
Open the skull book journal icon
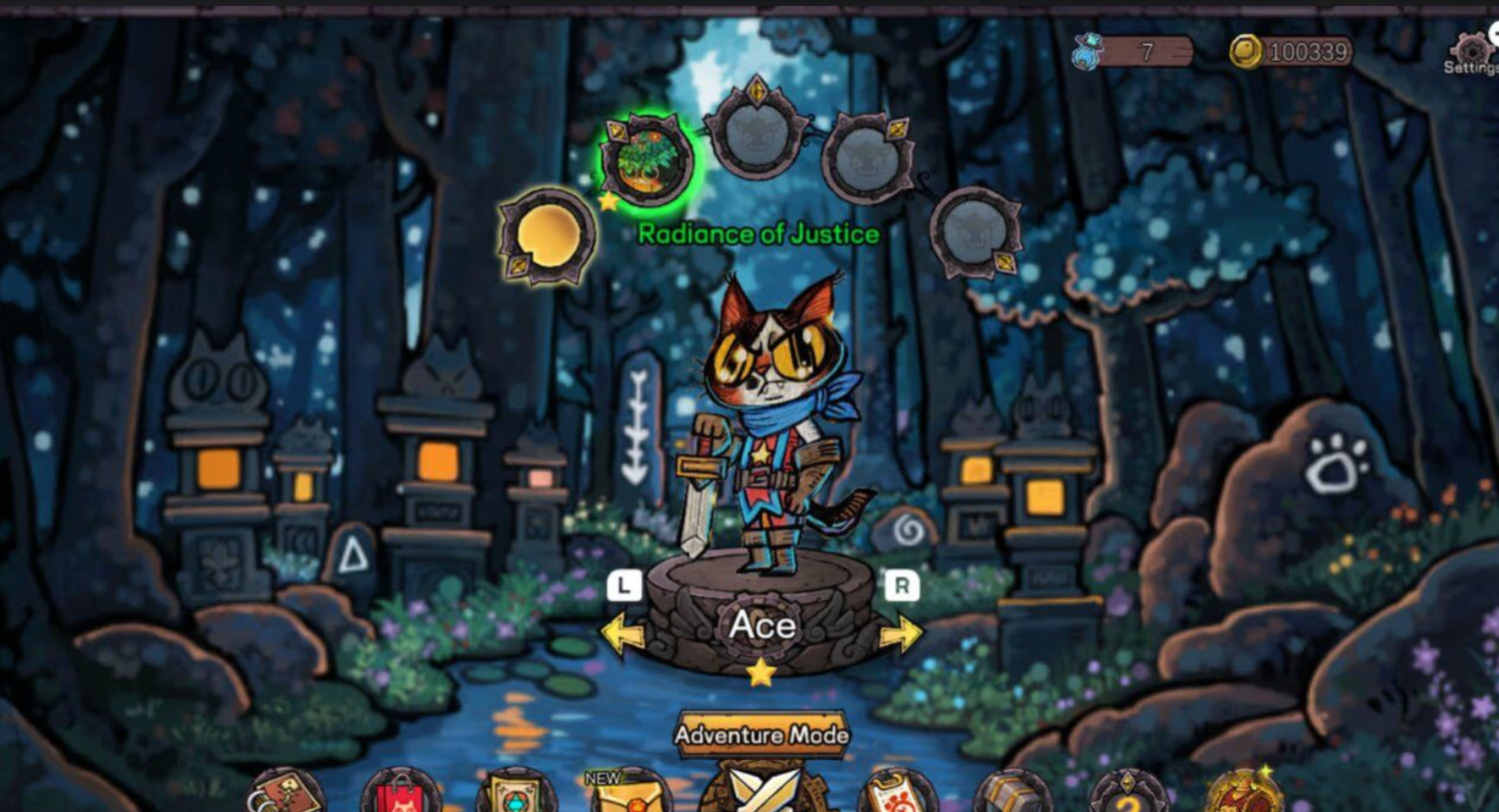click(x=286, y=791)
